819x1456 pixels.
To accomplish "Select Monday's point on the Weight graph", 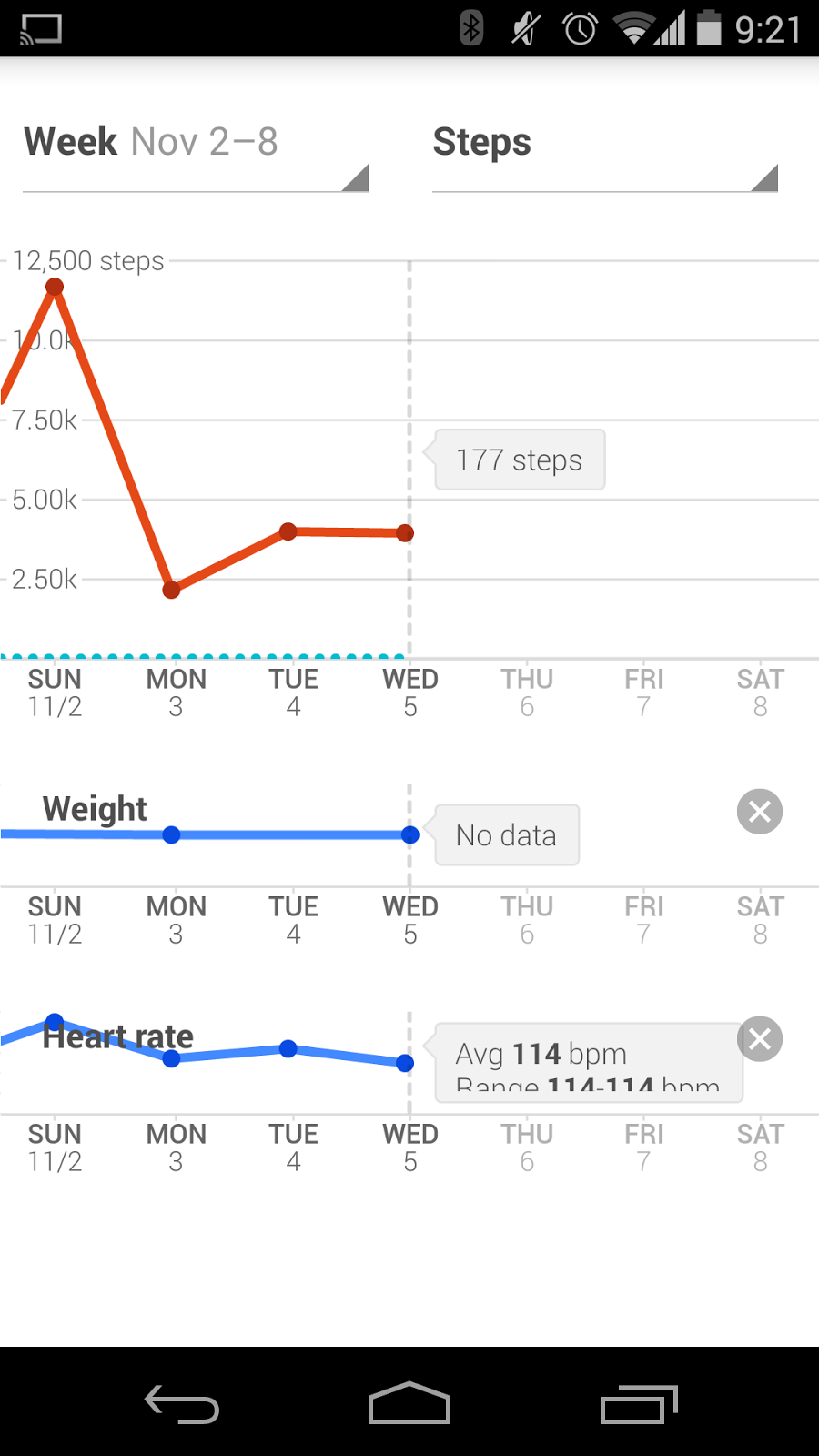I will [171, 835].
